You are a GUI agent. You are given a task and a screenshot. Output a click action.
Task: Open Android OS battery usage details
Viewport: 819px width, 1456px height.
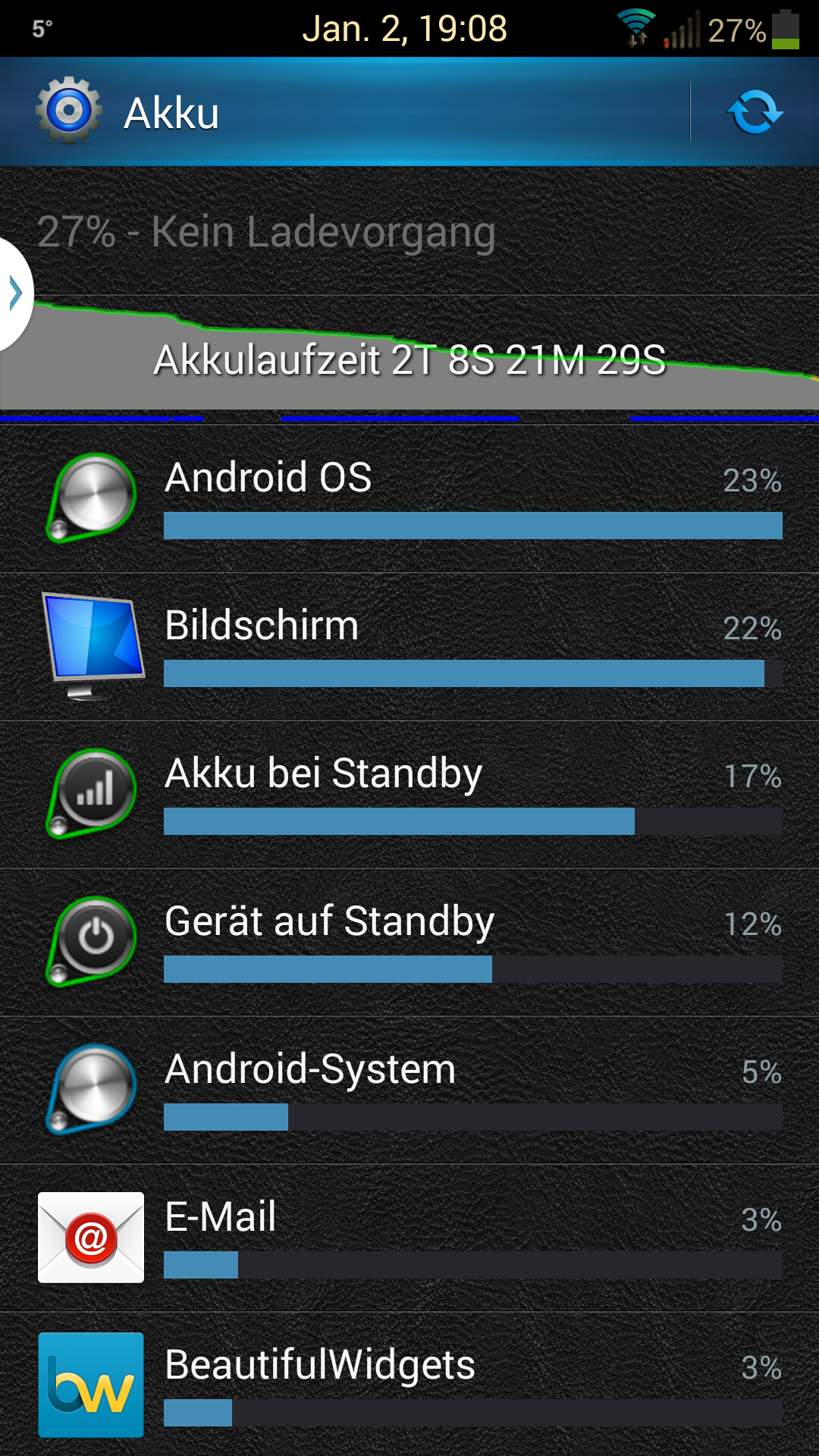[409, 498]
